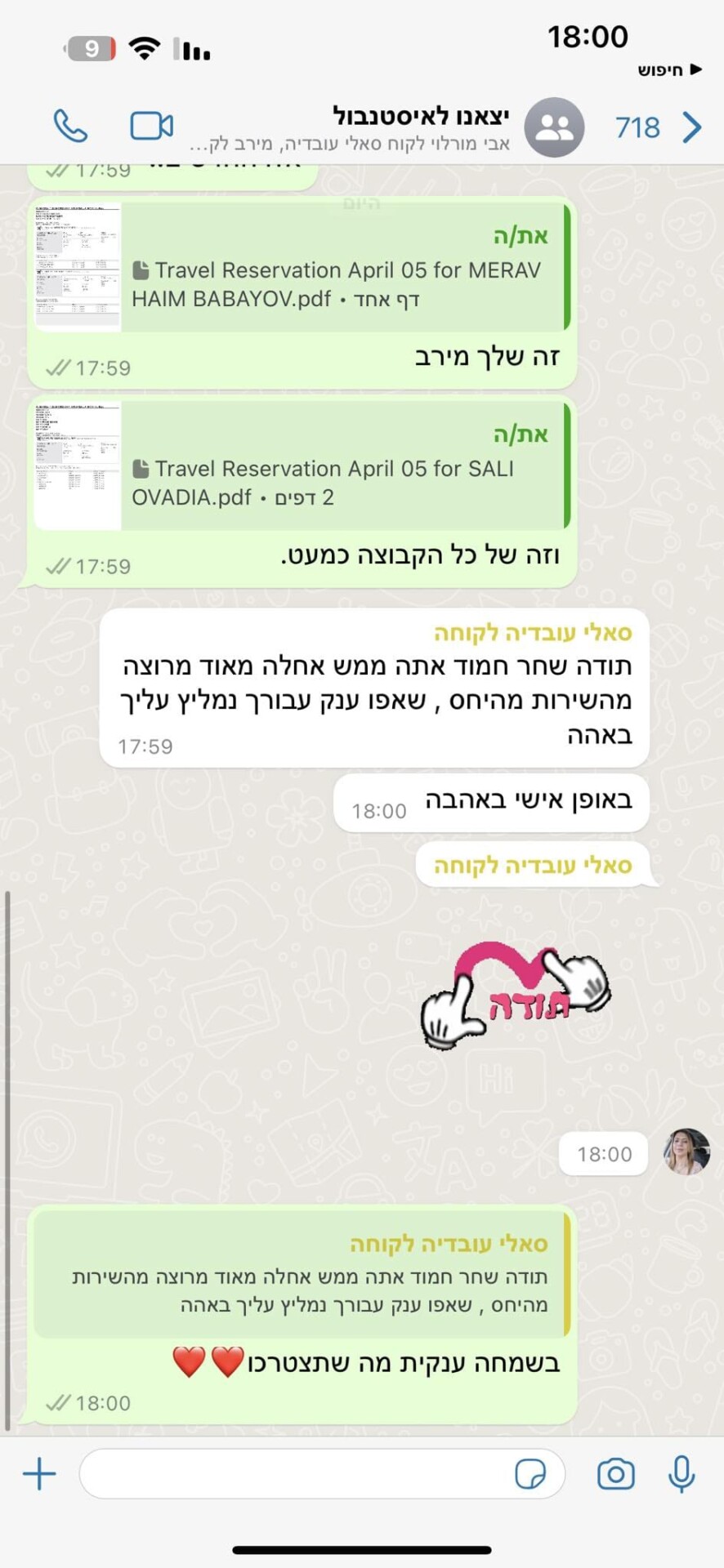The image size is (724, 1568).
Task: Open the תודה sticker
Action: [x=515, y=994]
